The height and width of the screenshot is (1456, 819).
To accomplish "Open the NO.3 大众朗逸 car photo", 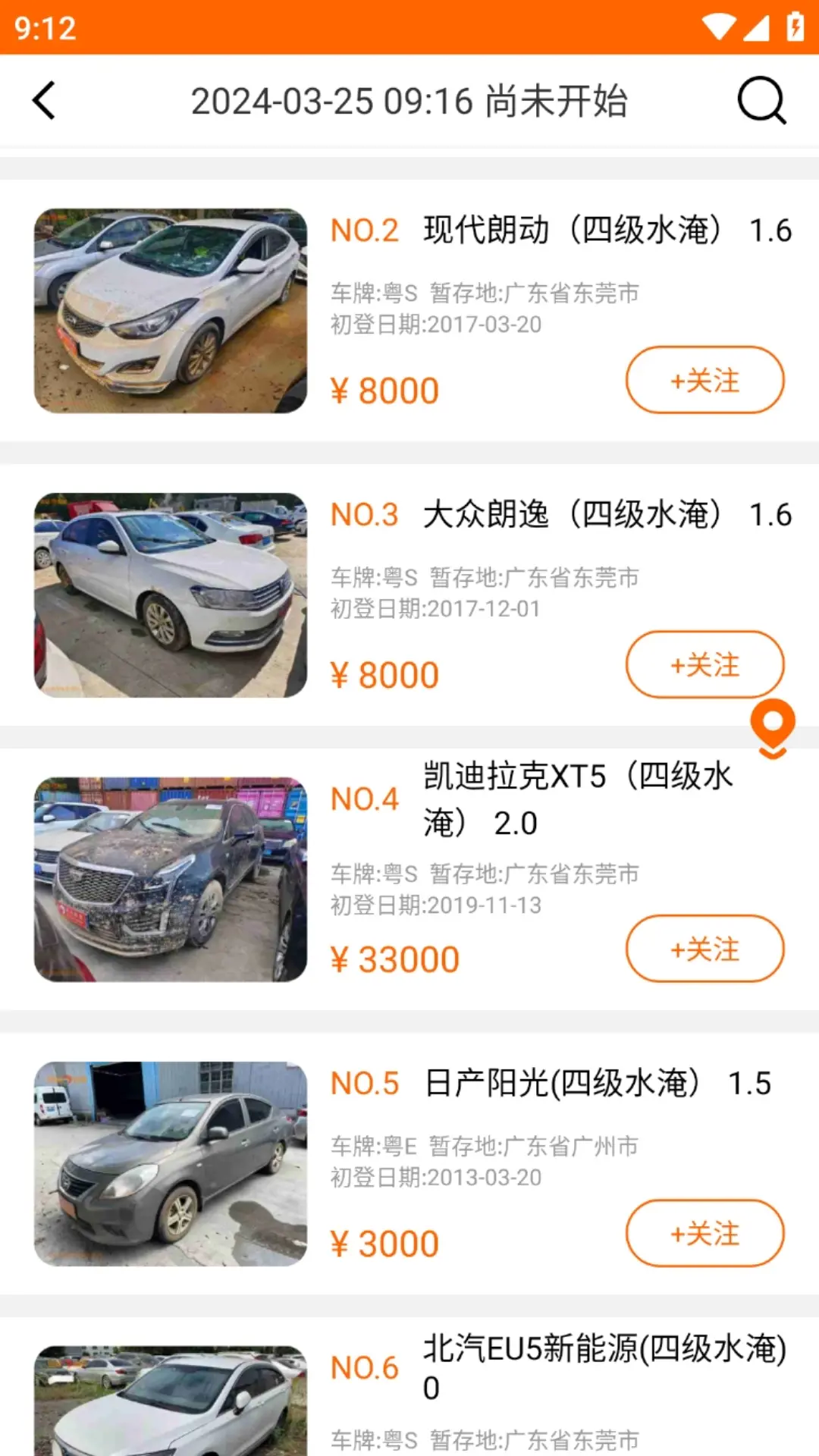I will tap(171, 595).
